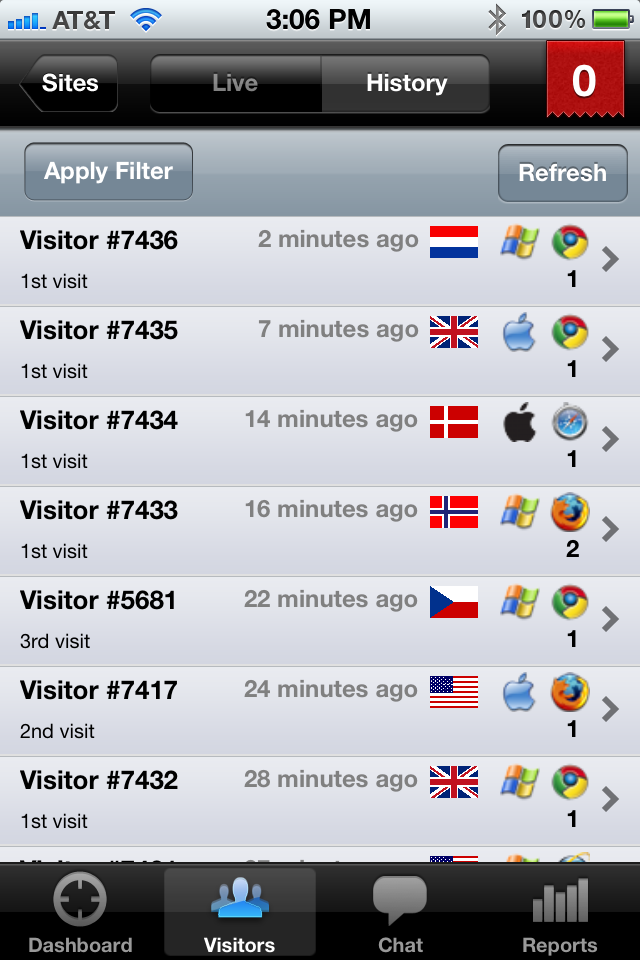This screenshot has width=640, height=960.
Task: Refresh the visitor list
Action: pyautogui.click(x=562, y=173)
